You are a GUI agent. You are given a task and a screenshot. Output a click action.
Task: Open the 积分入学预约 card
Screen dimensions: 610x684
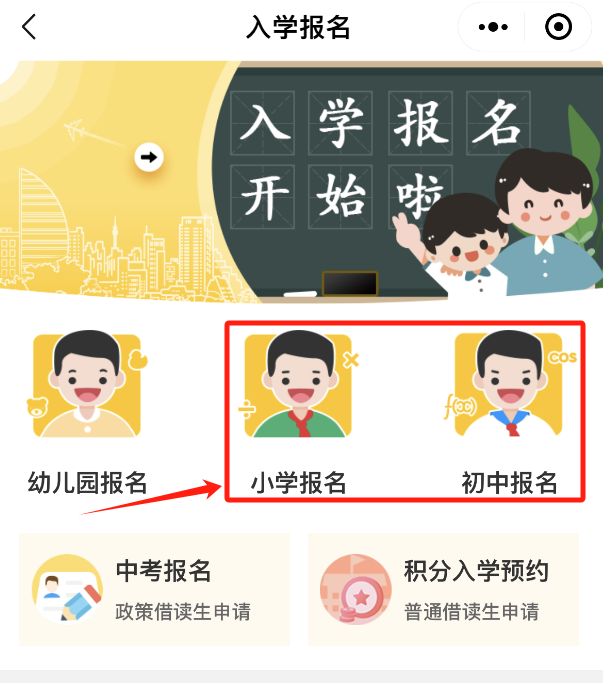(443, 589)
